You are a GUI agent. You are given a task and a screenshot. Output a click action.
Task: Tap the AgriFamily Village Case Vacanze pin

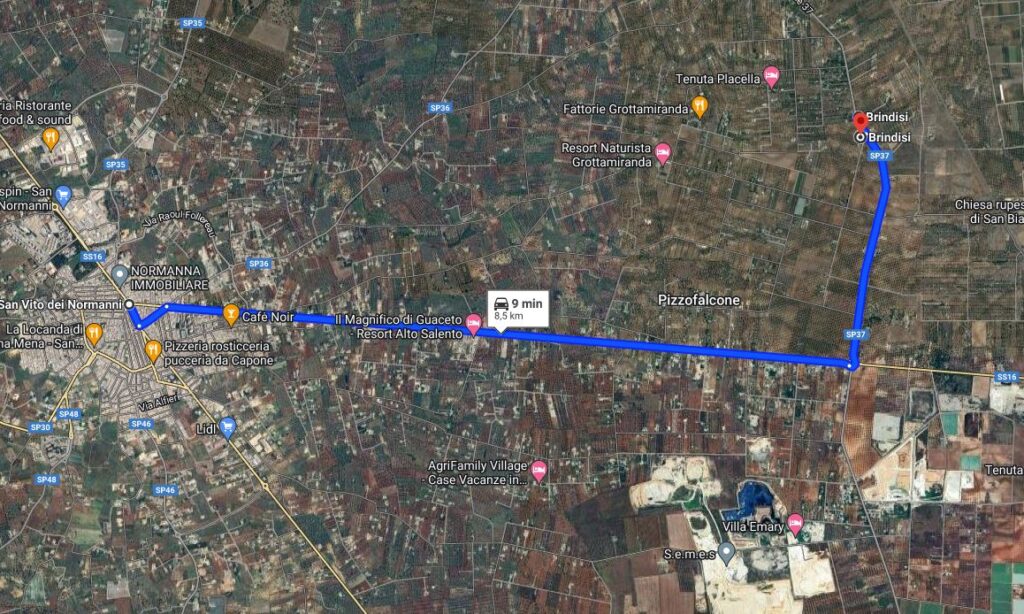[539, 468]
